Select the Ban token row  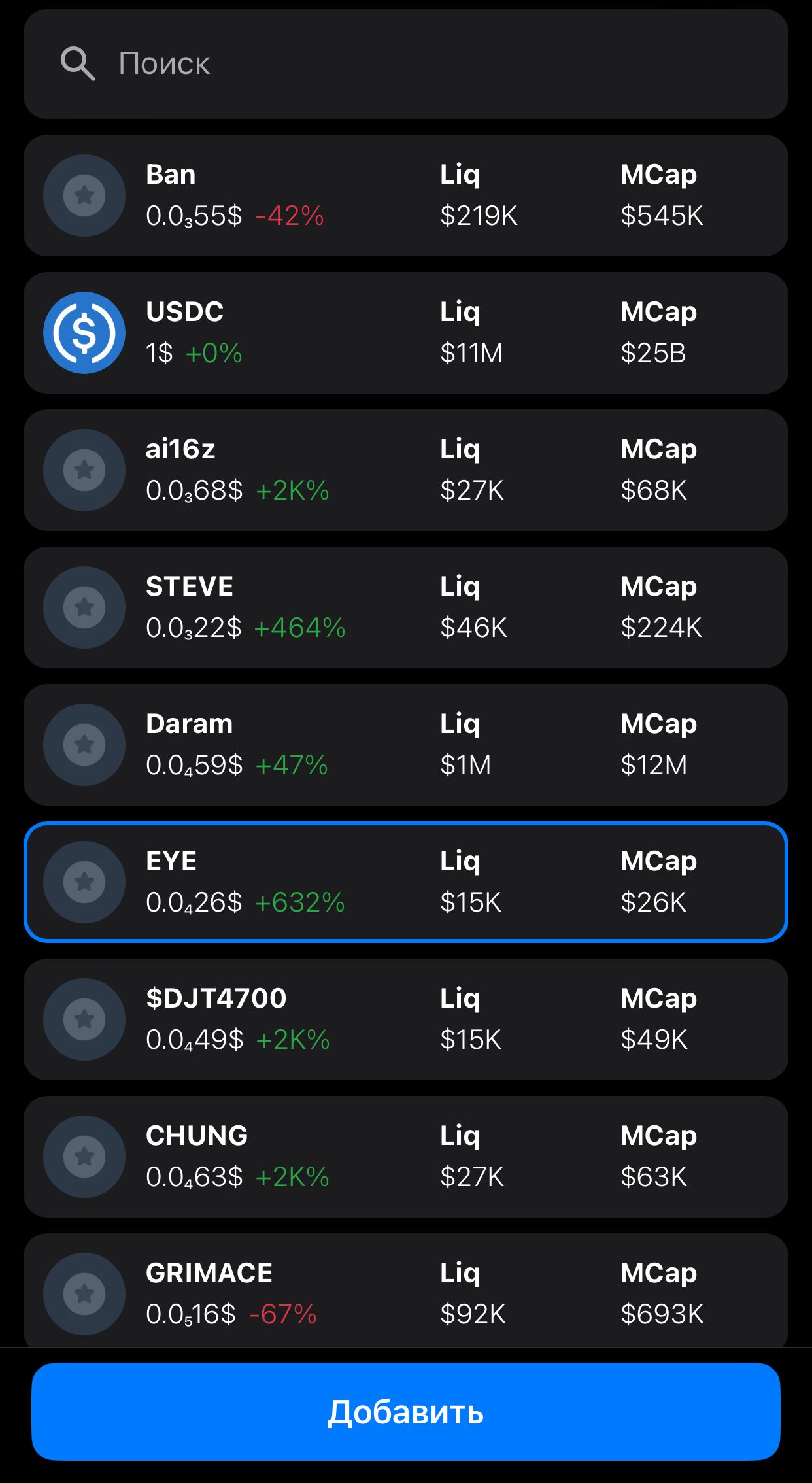pos(405,196)
